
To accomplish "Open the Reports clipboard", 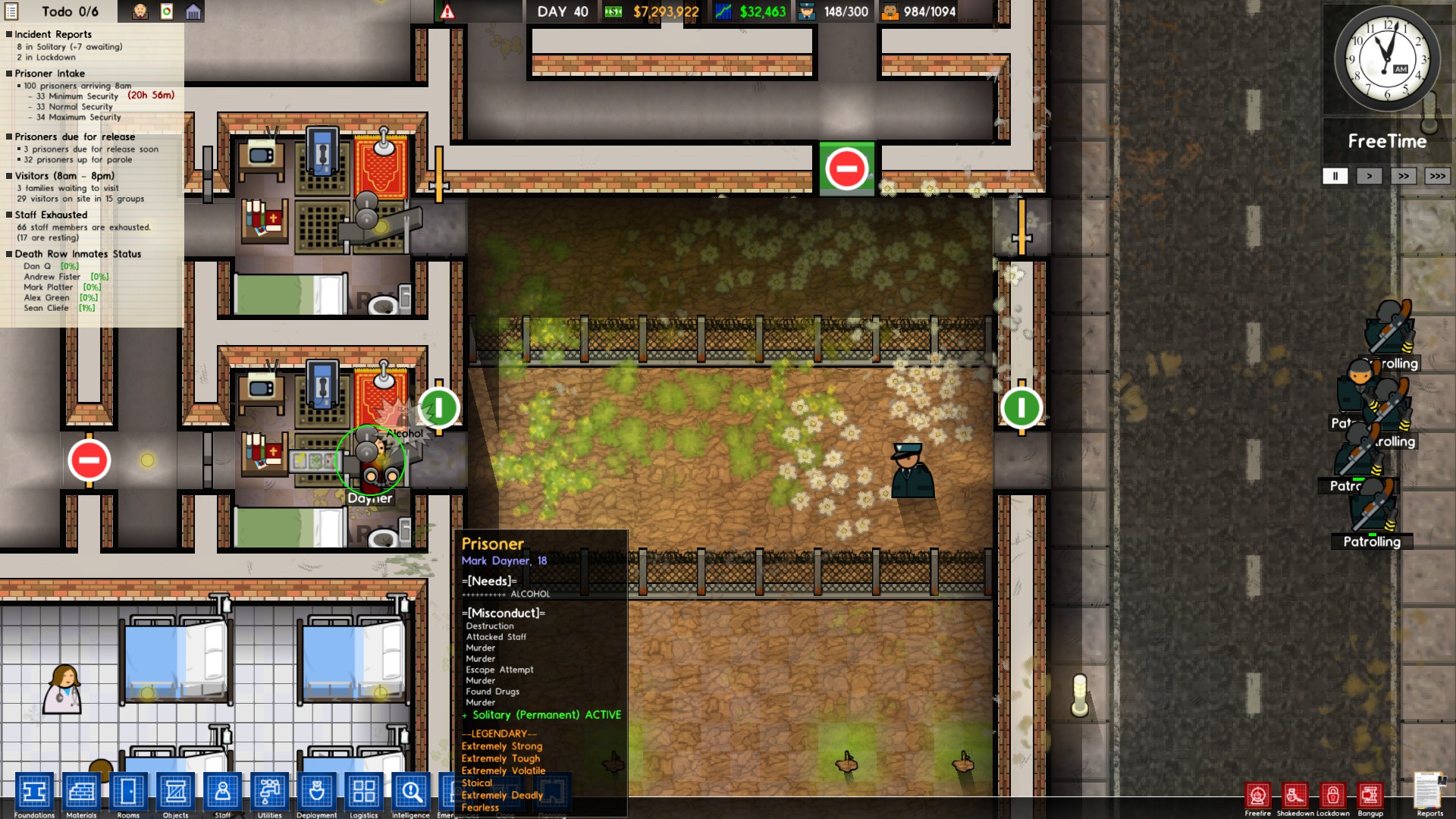I will [x=1429, y=793].
